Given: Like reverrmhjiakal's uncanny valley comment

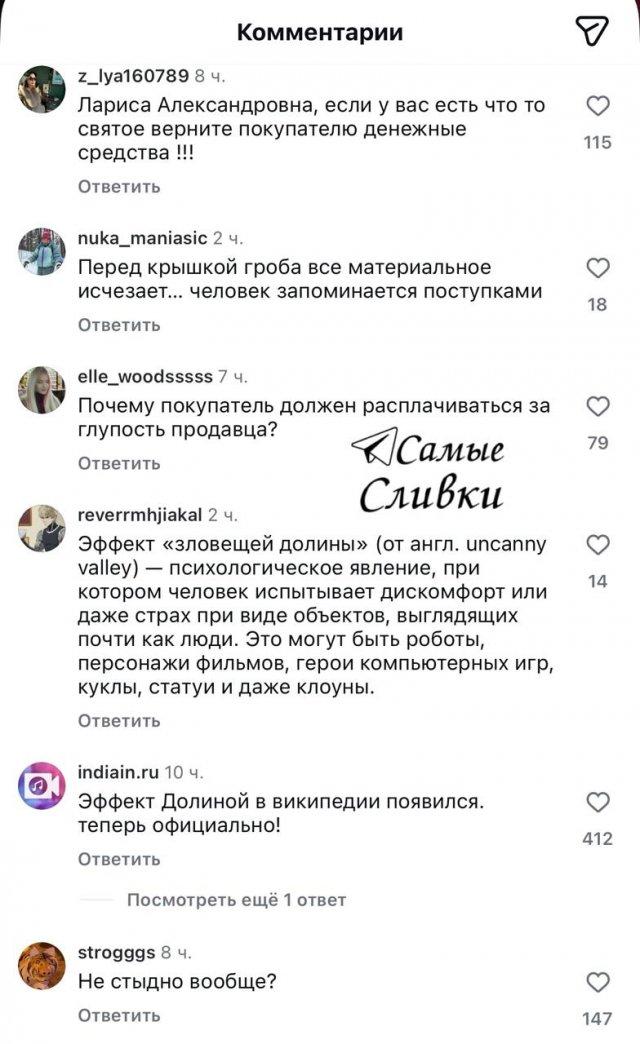Looking at the screenshot, I should (597, 545).
